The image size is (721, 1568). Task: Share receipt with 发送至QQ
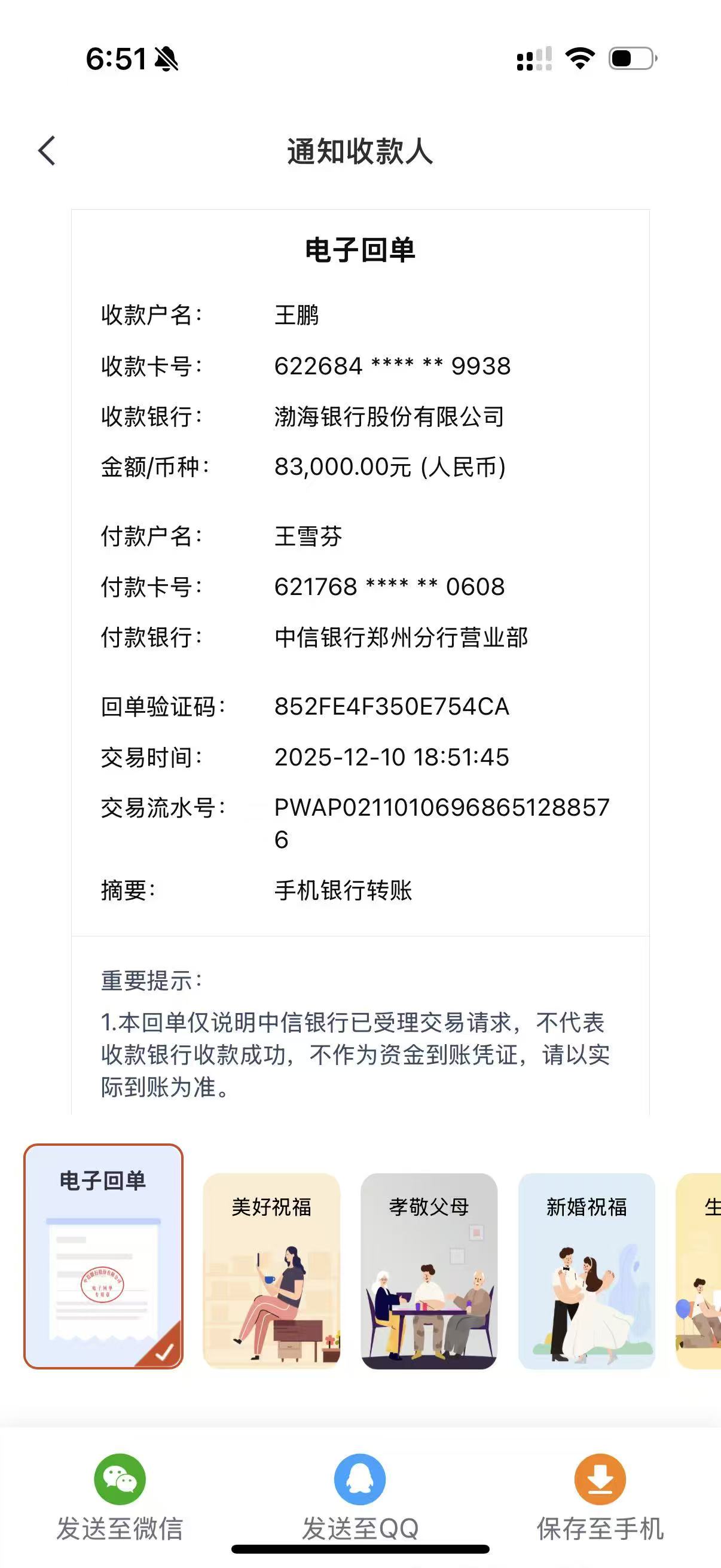(x=360, y=1494)
